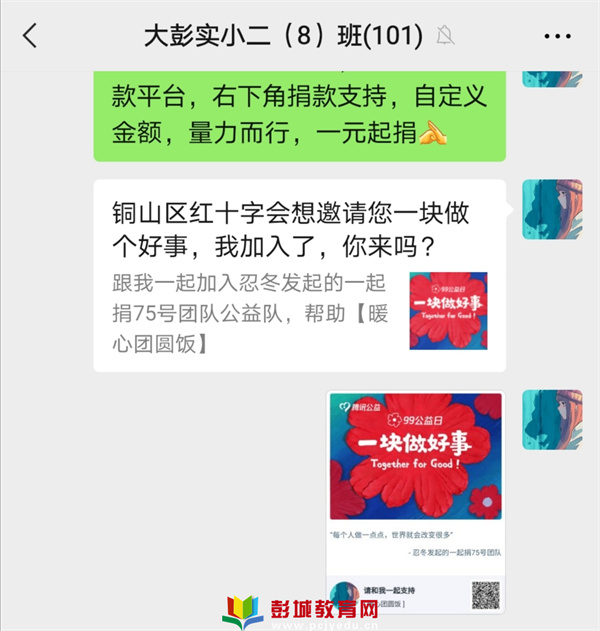Go back from the group chat
This screenshot has height=631, width=600.
pyautogui.click(x=30, y=36)
